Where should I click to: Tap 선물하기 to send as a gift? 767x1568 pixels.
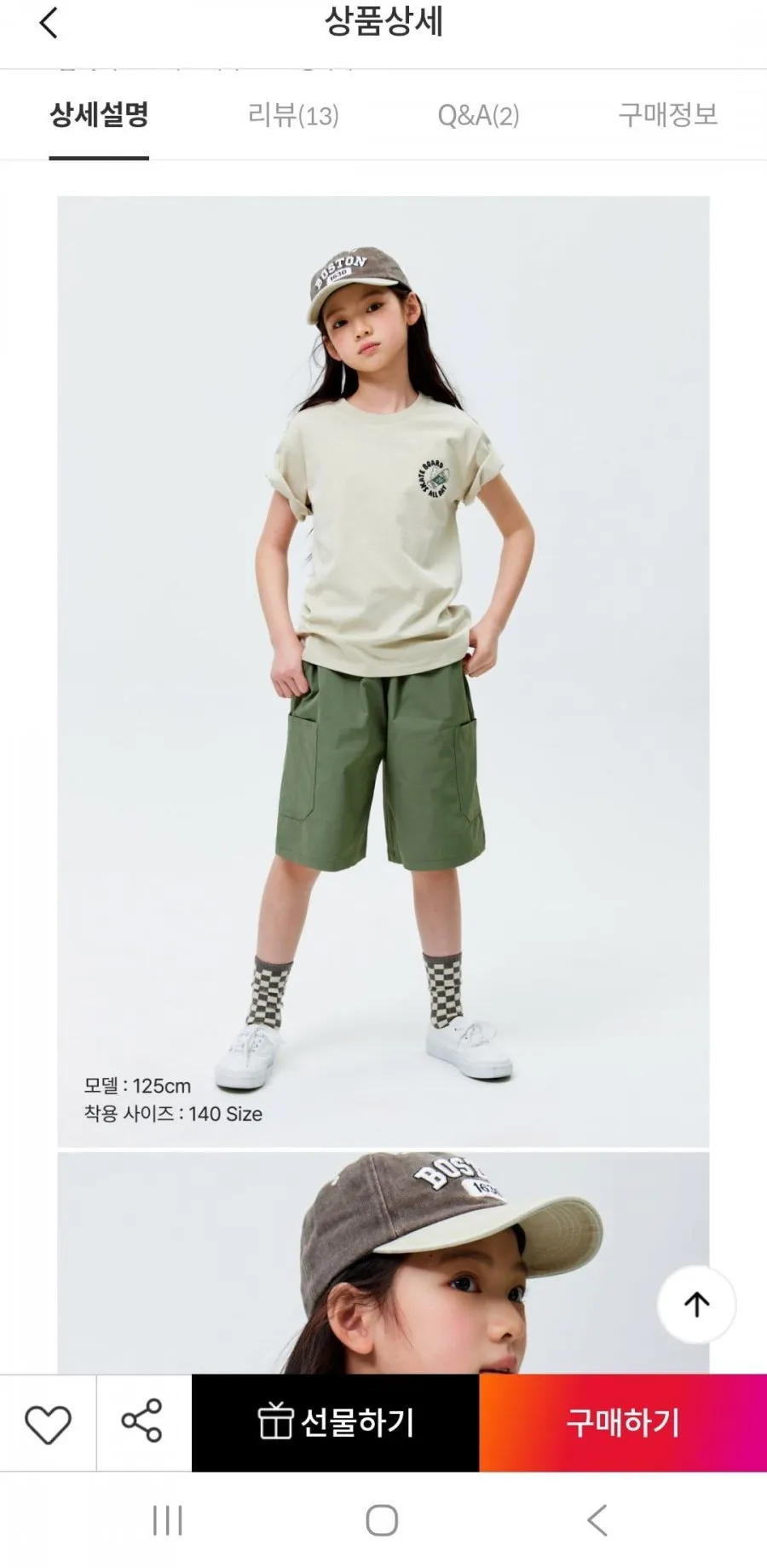336,1422
